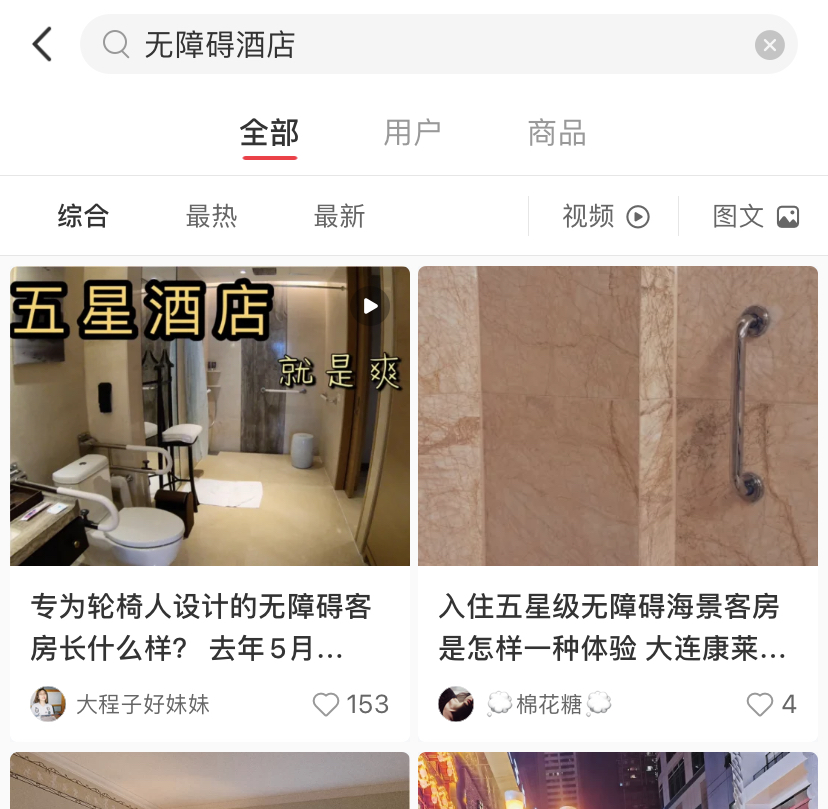Select the 综合 sort option
Screen dimensions: 828x809
(x=83, y=216)
